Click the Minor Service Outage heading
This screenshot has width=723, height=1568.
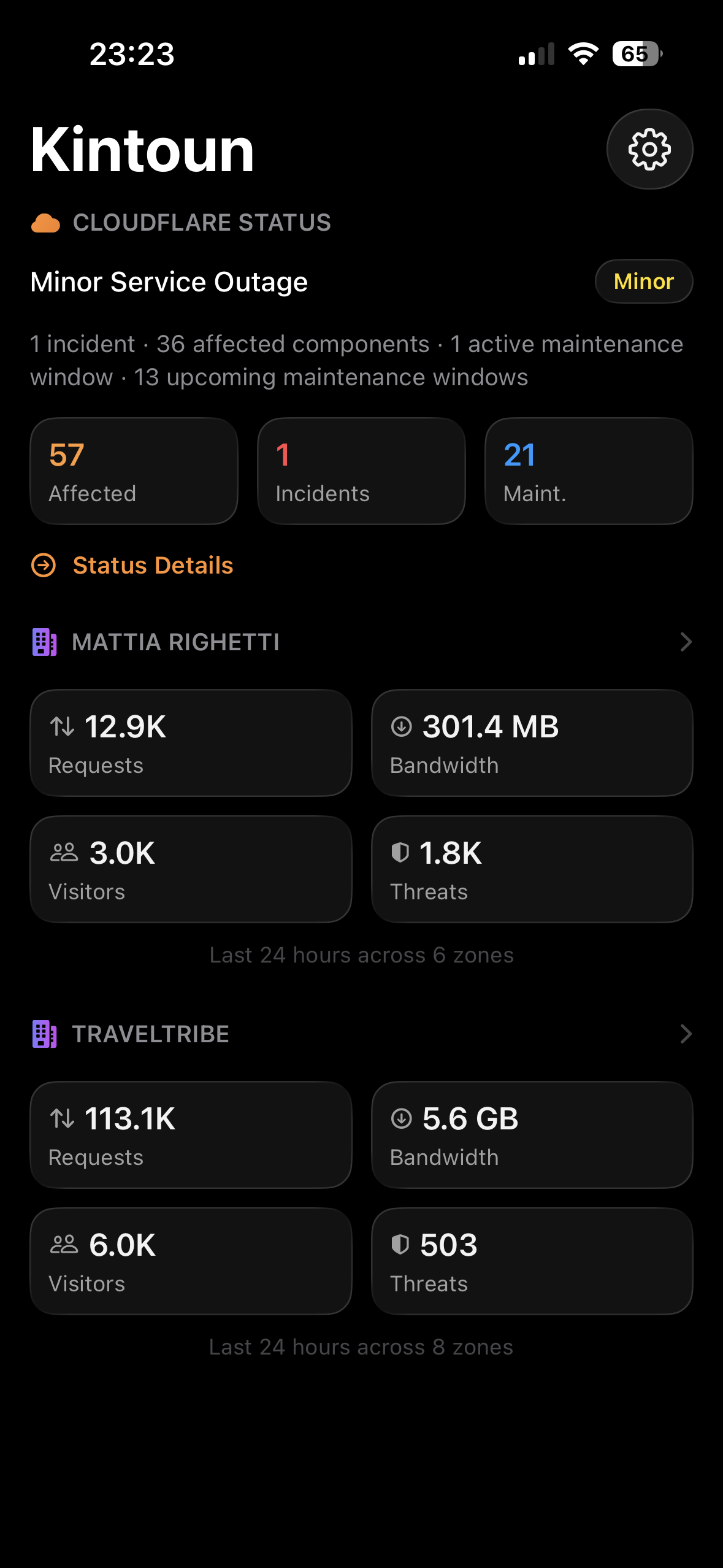(x=169, y=281)
